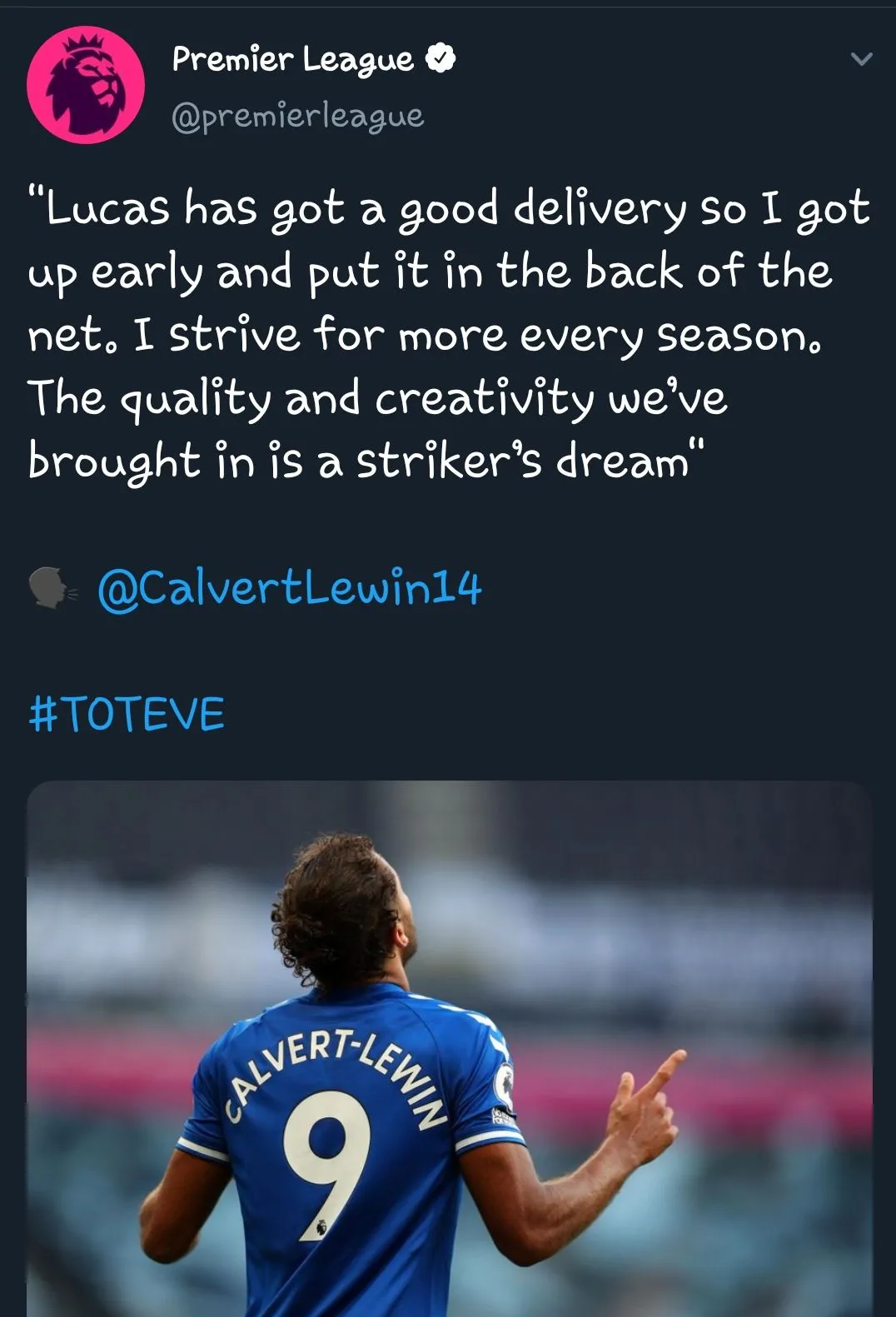This screenshot has height=1317, width=896.
Task: Open the @CalvertLewin14 mention link
Action: click(x=289, y=588)
